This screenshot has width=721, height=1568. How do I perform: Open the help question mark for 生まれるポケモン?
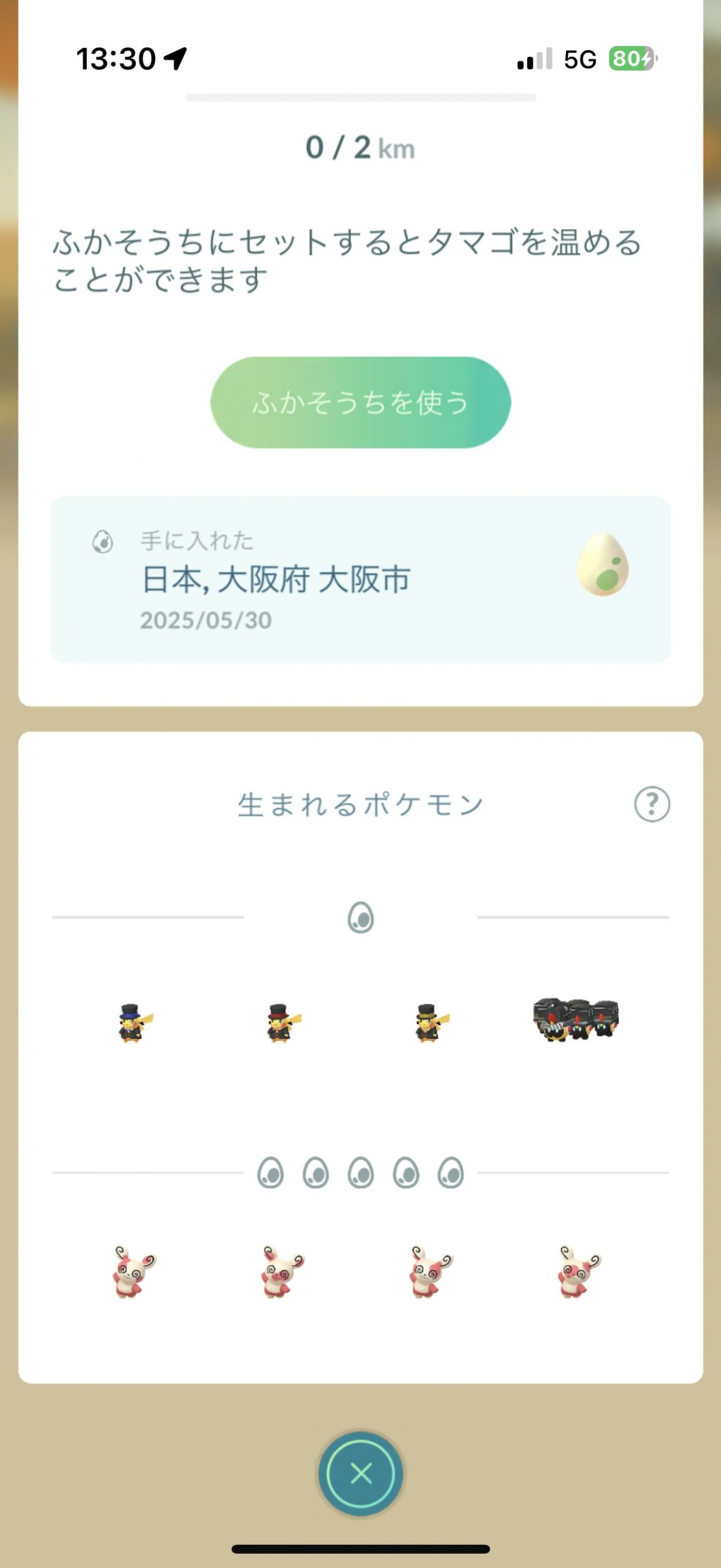click(652, 804)
